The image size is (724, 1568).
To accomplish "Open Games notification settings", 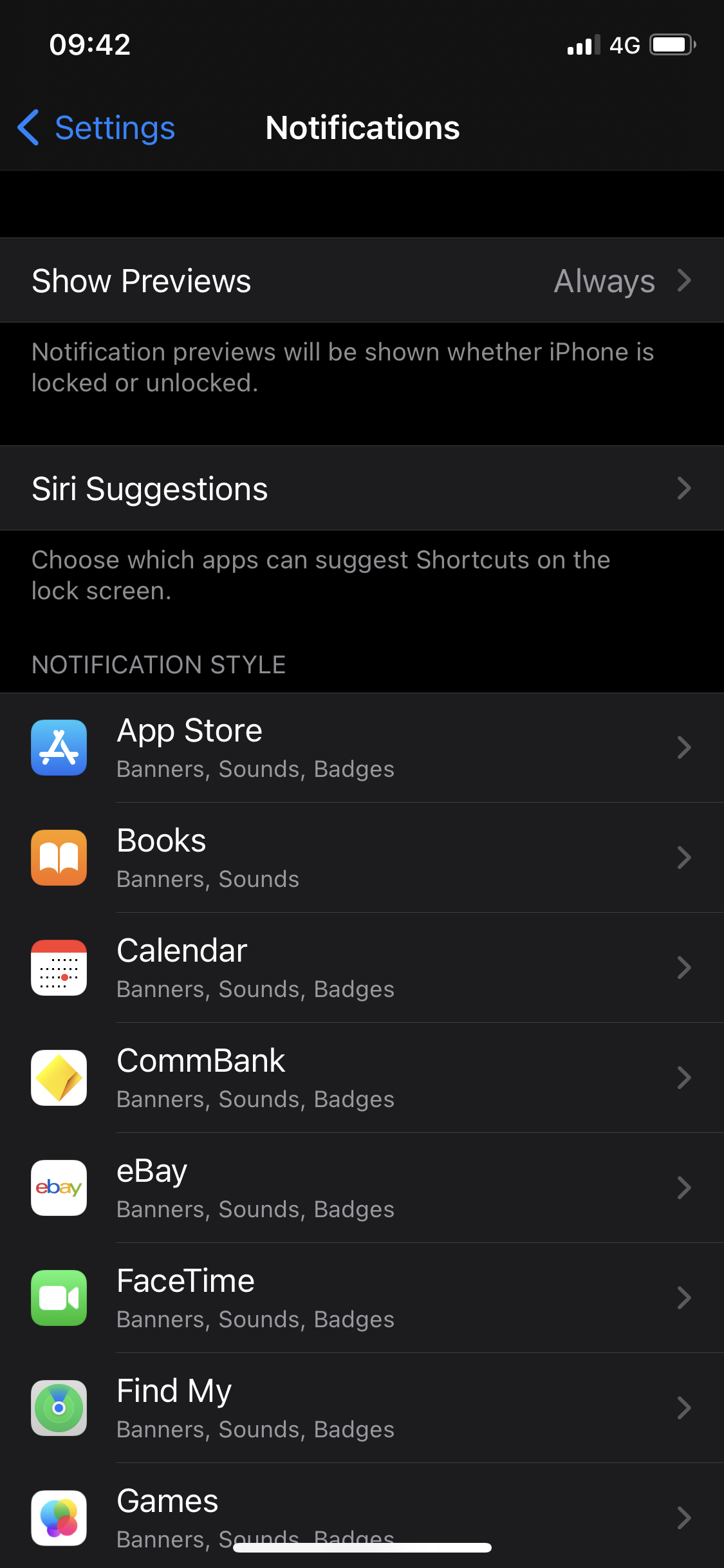I will (362, 1513).
